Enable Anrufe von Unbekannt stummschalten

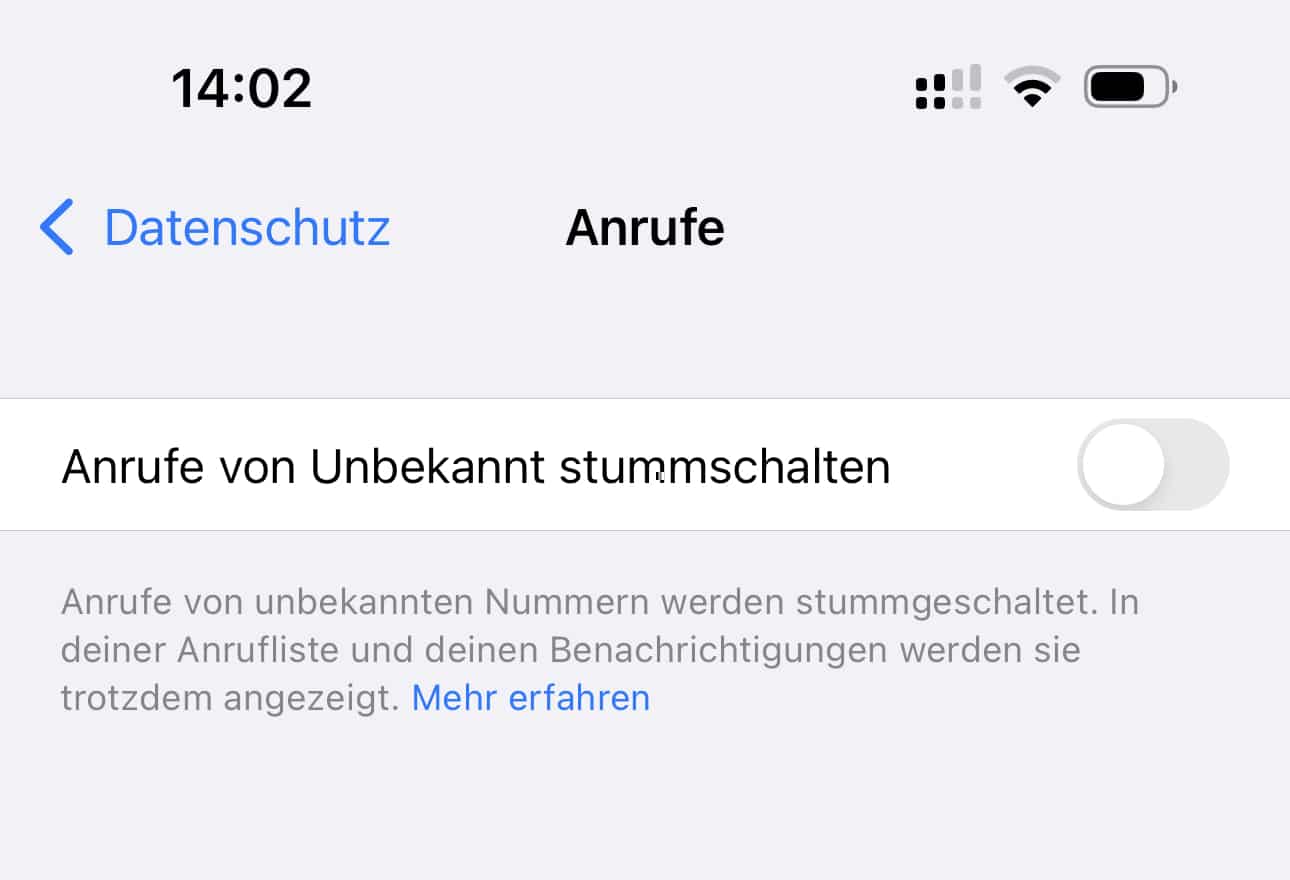(x=1153, y=465)
